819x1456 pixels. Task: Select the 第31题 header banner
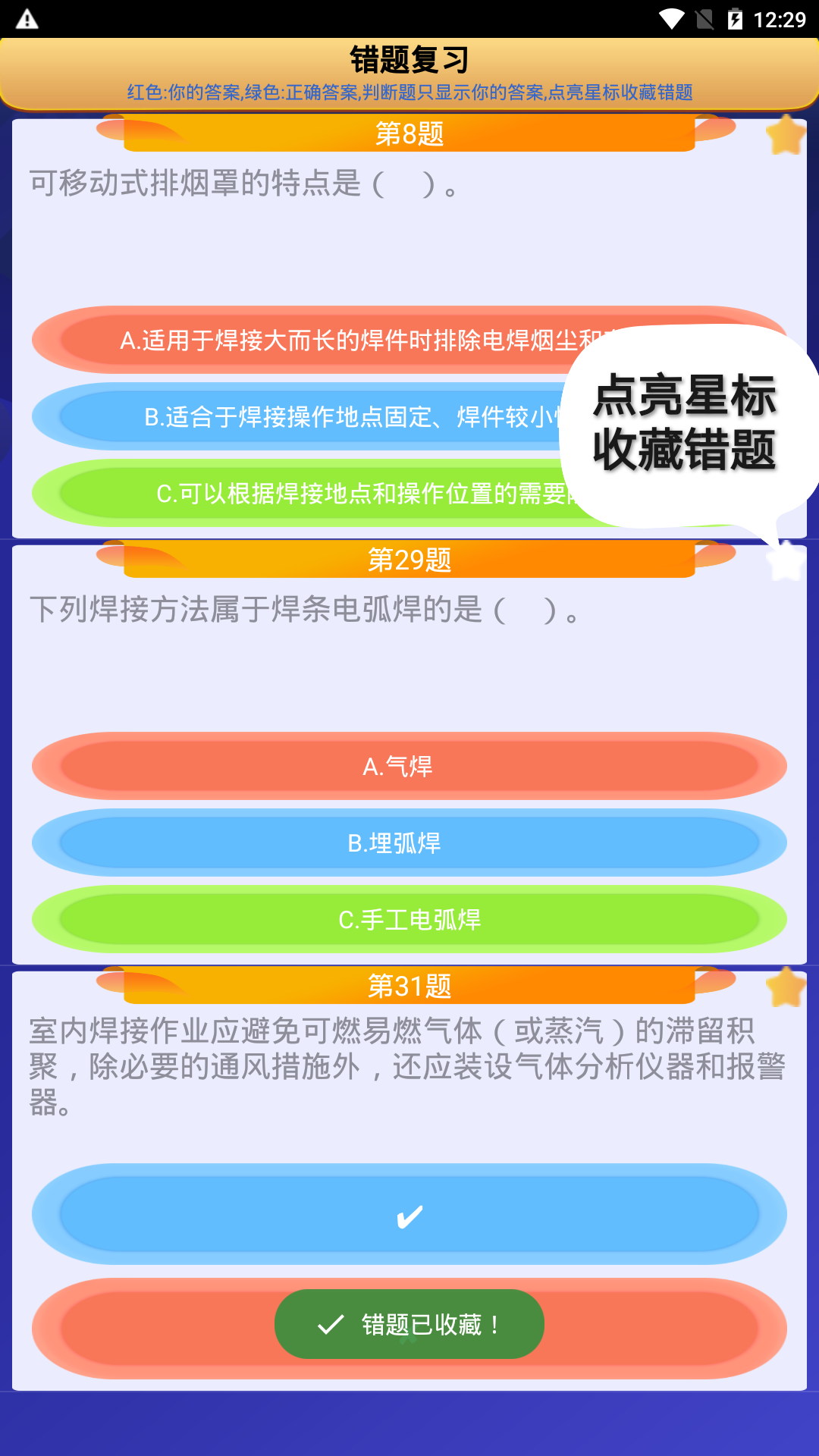coord(409,987)
